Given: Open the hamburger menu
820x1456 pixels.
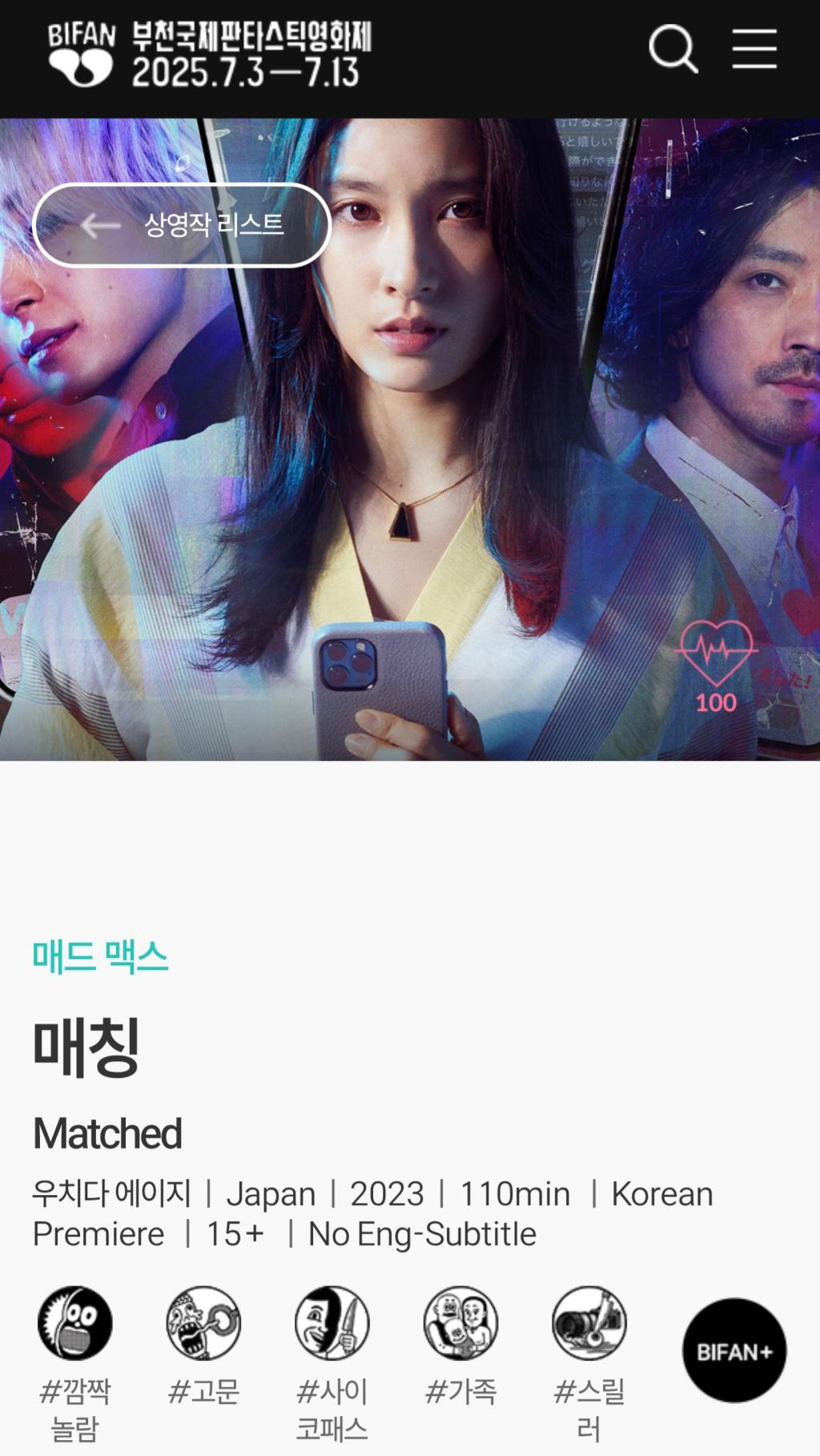Looking at the screenshot, I should point(754,50).
